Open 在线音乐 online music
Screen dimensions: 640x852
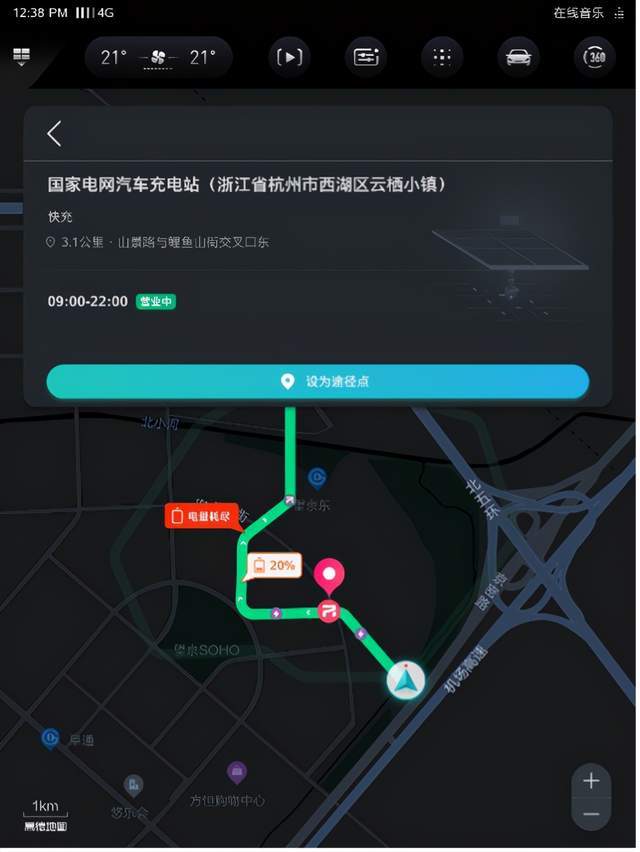pyautogui.click(x=578, y=13)
